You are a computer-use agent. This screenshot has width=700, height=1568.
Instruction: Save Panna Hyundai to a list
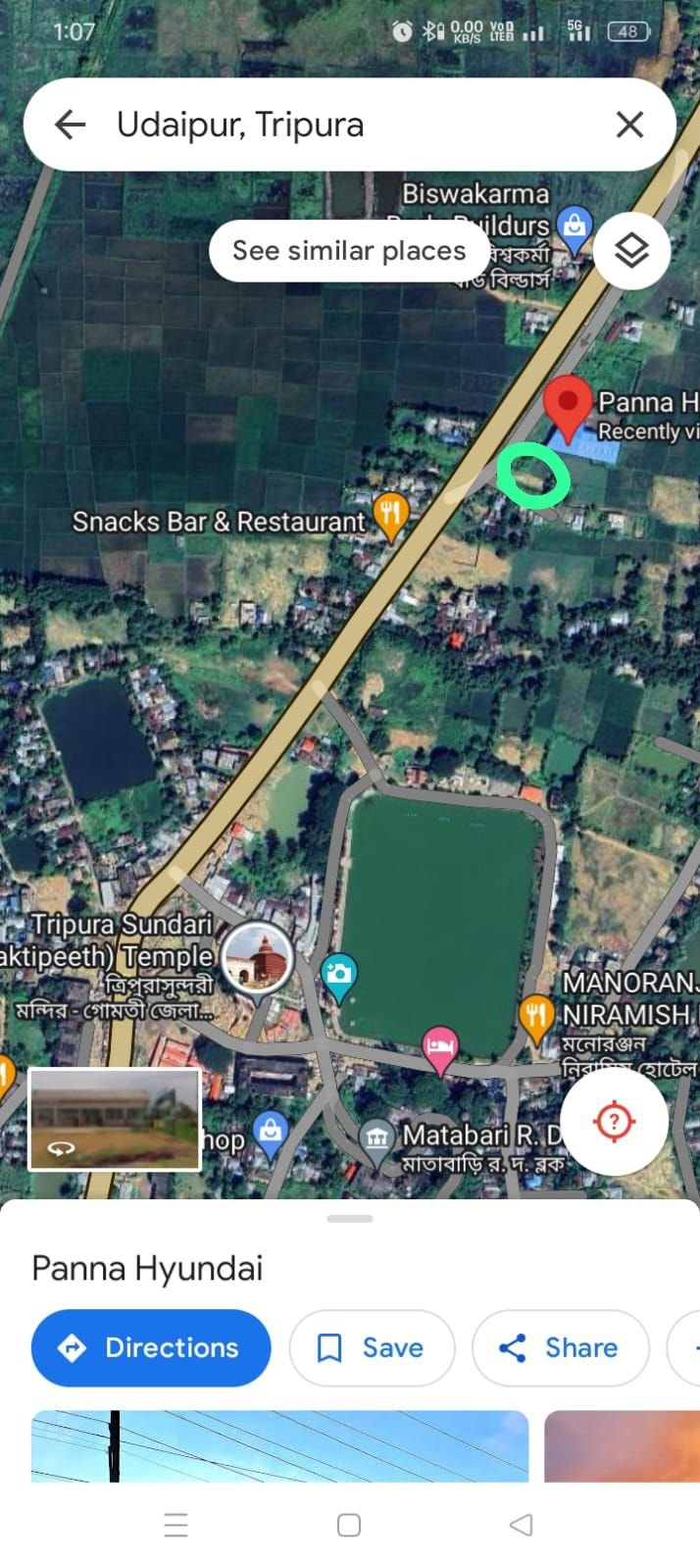pyautogui.click(x=372, y=1347)
